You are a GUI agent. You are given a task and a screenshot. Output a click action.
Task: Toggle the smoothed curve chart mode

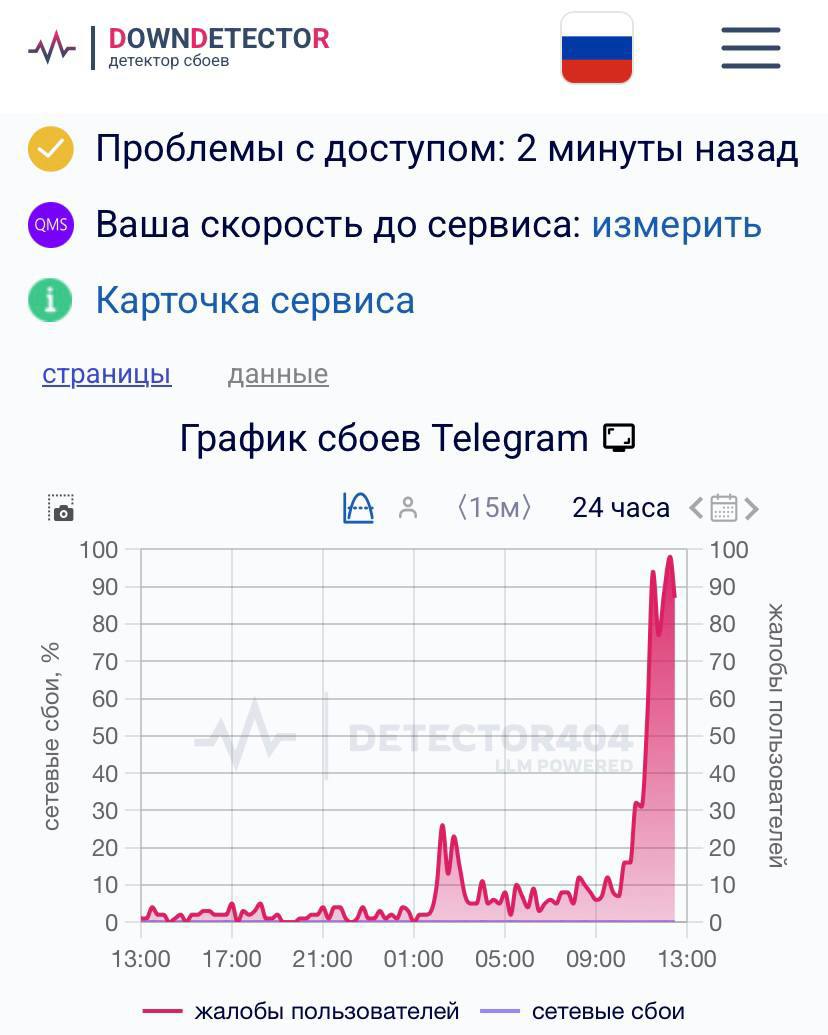pyautogui.click(x=358, y=508)
